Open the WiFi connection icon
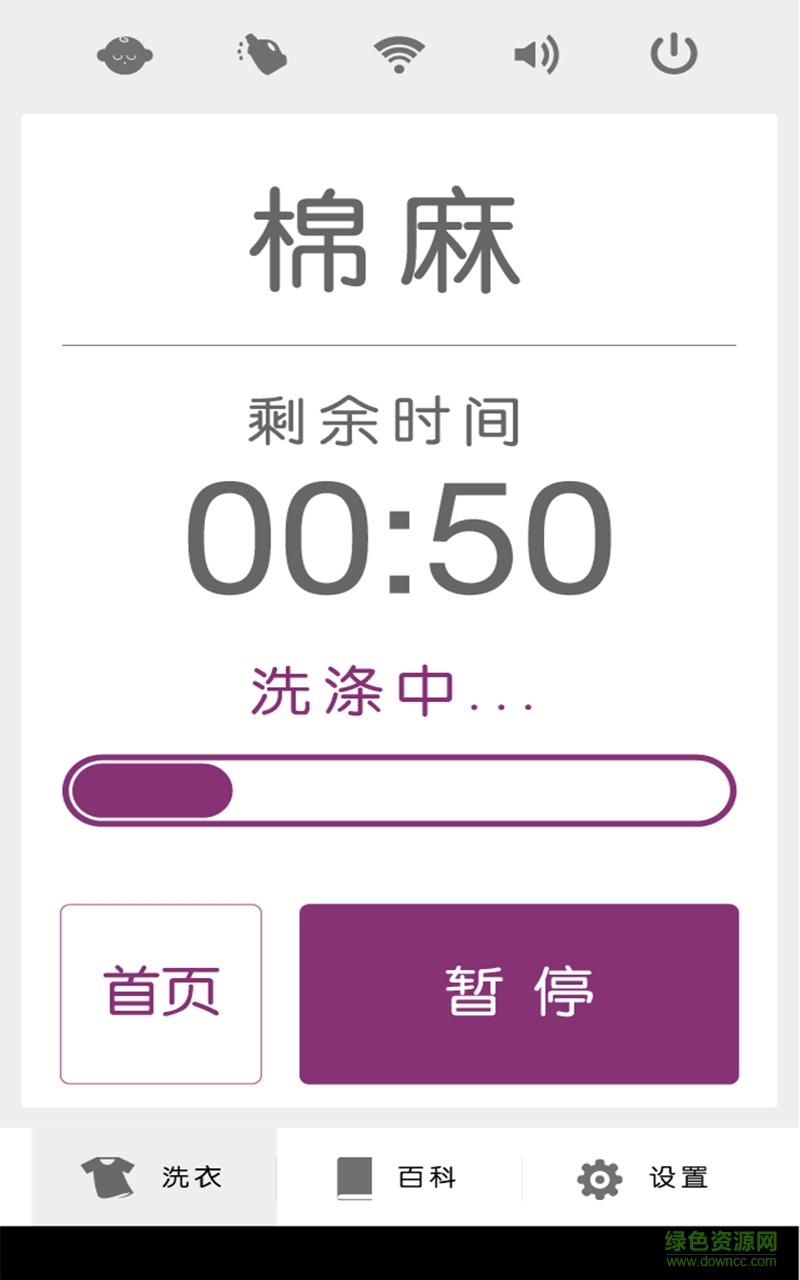The height and width of the screenshot is (1280, 800). 399,55
